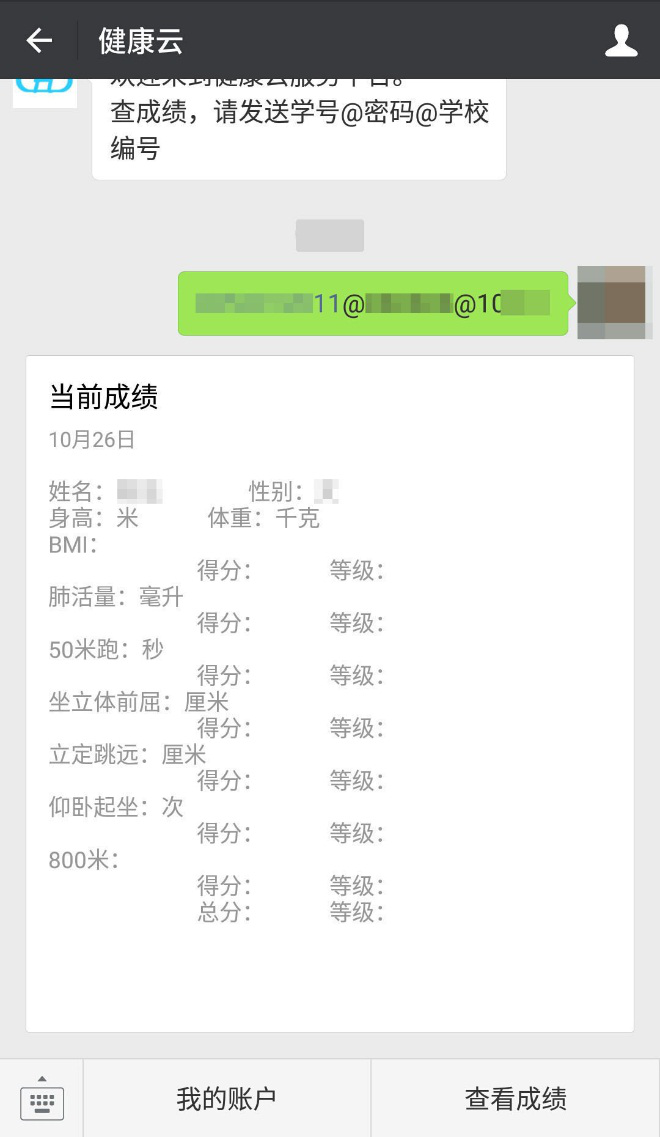Viewport: 660px width, 1137px height.
Task: Open the 当前成绩 result card
Action: tap(329, 692)
